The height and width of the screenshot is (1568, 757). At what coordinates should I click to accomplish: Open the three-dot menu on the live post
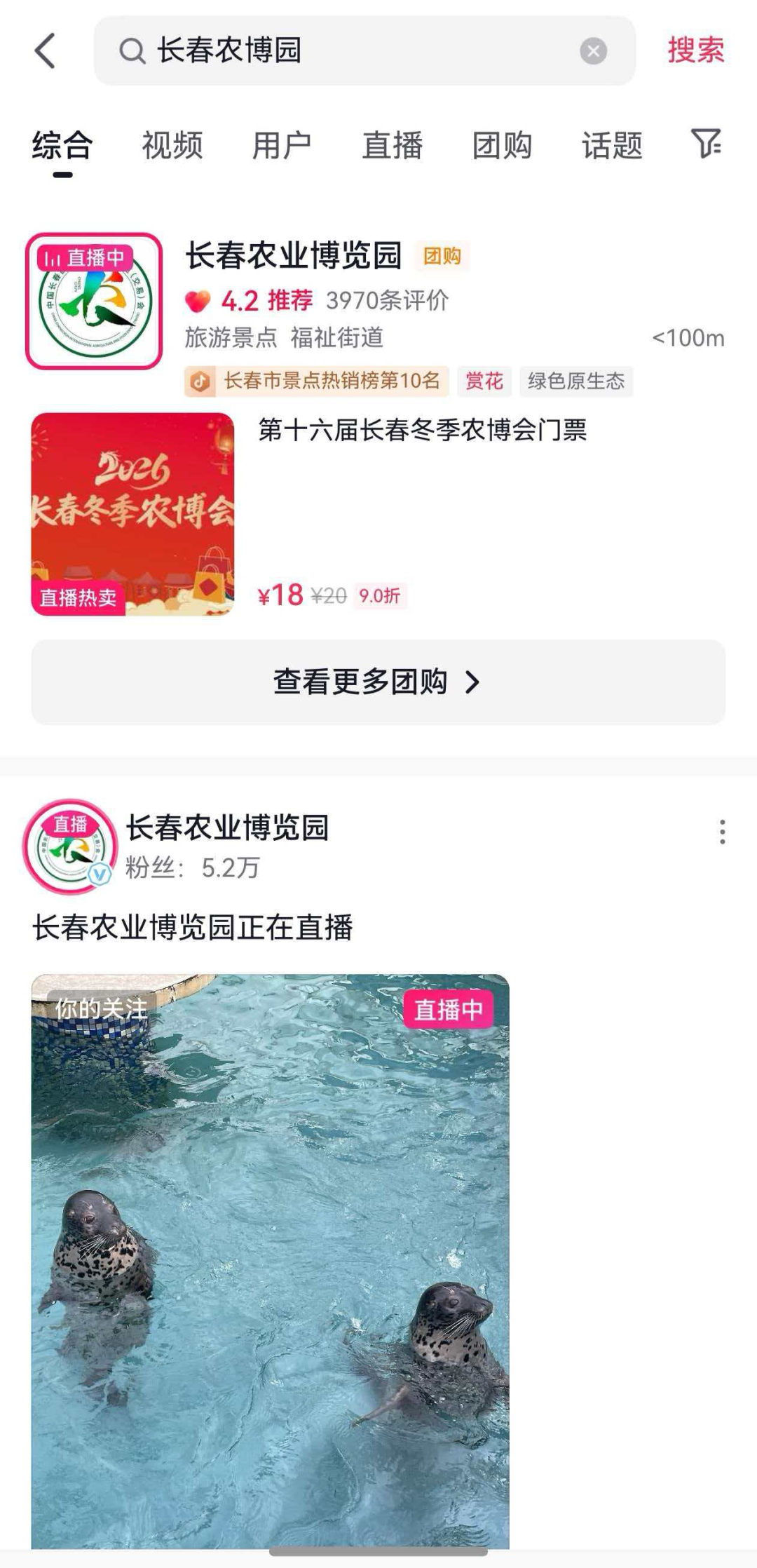722,832
